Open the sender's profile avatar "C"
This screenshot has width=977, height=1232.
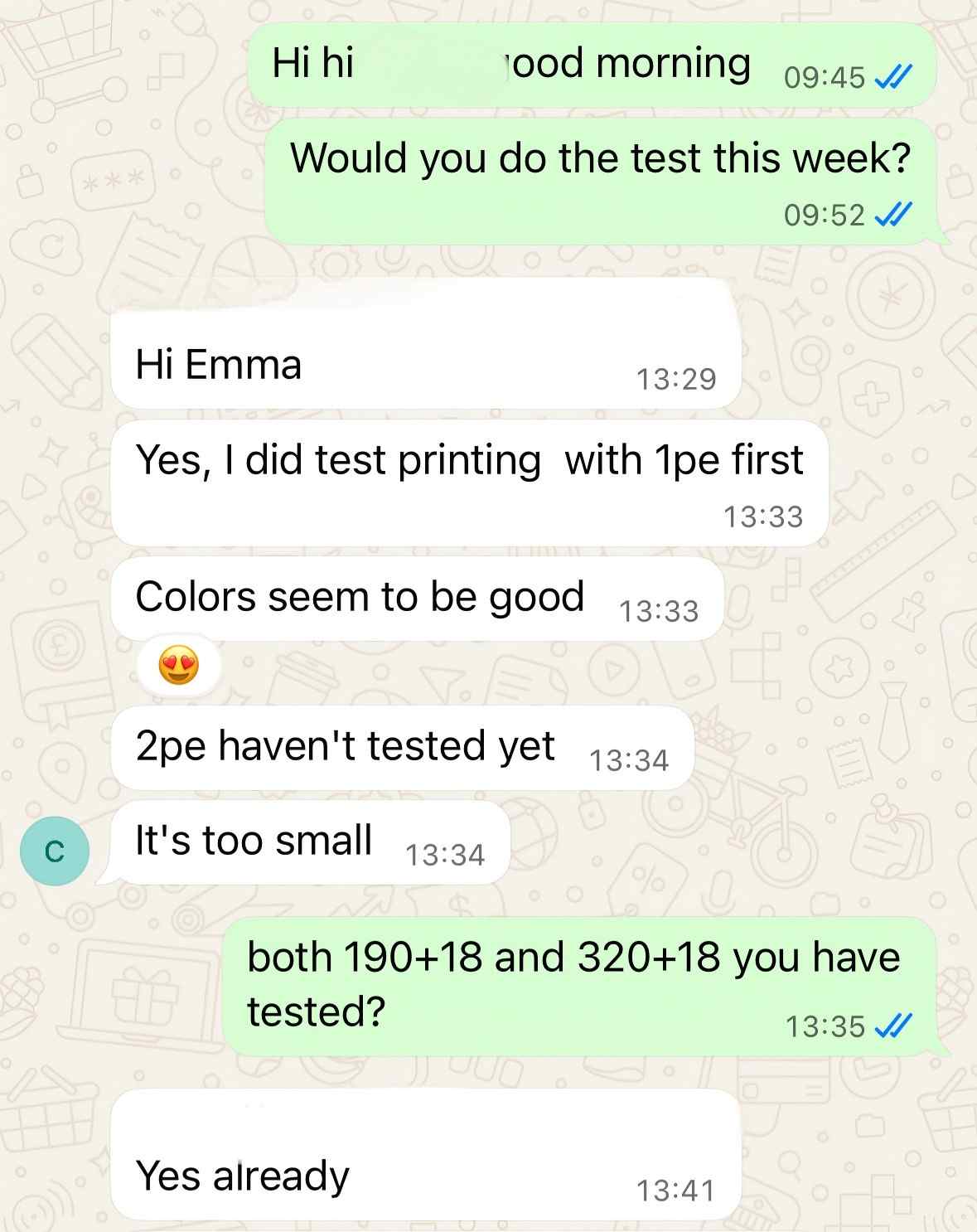pos(55,851)
